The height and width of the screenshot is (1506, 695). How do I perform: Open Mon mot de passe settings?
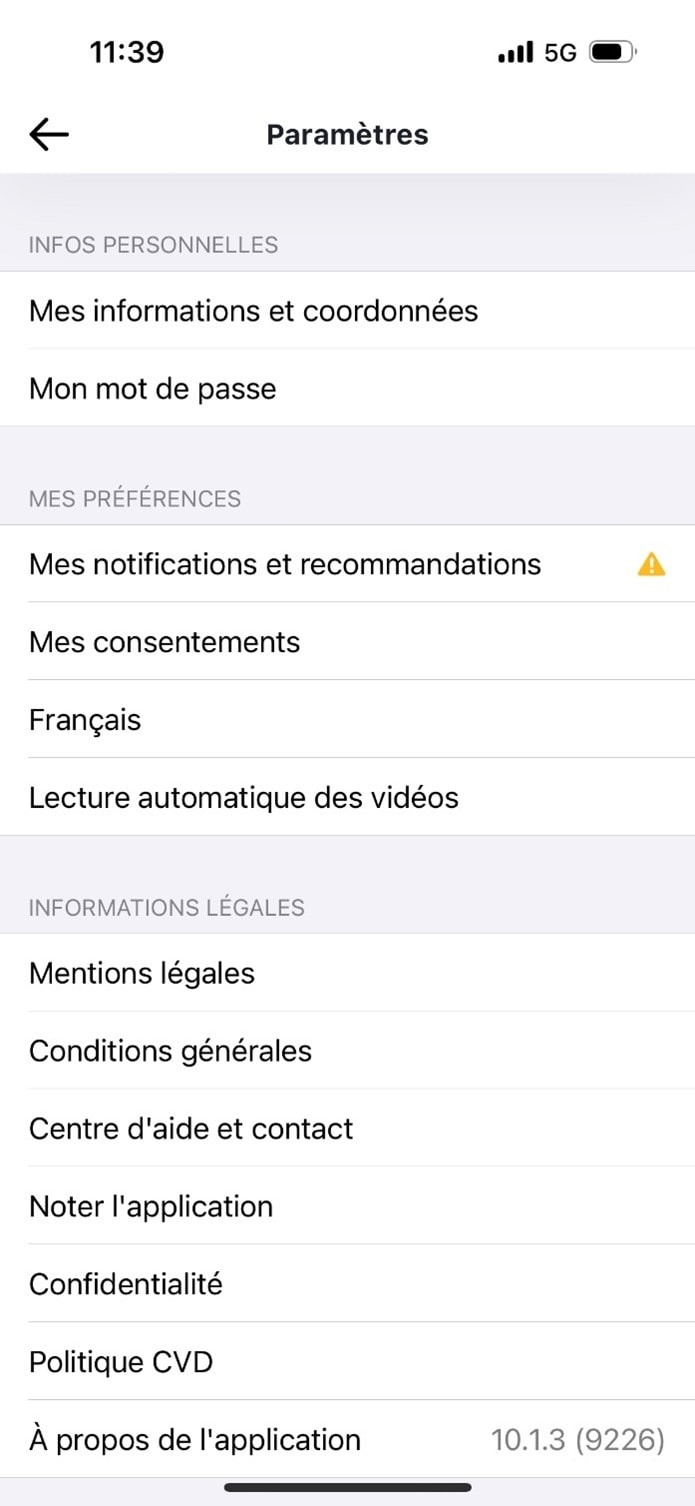[x=347, y=388]
